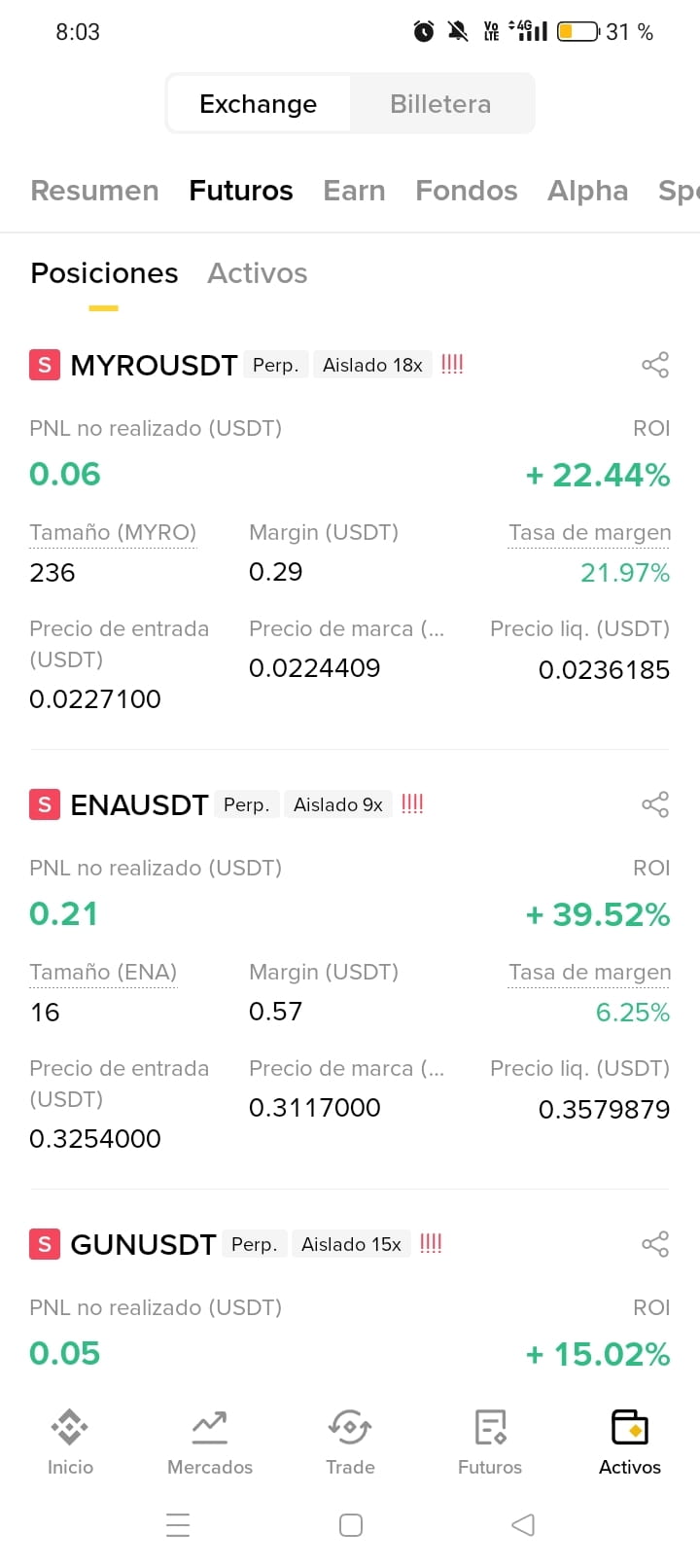Open Mercados in bottom navigation
This screenshot has height=1568, width=700.
[x=210, y=1443]
